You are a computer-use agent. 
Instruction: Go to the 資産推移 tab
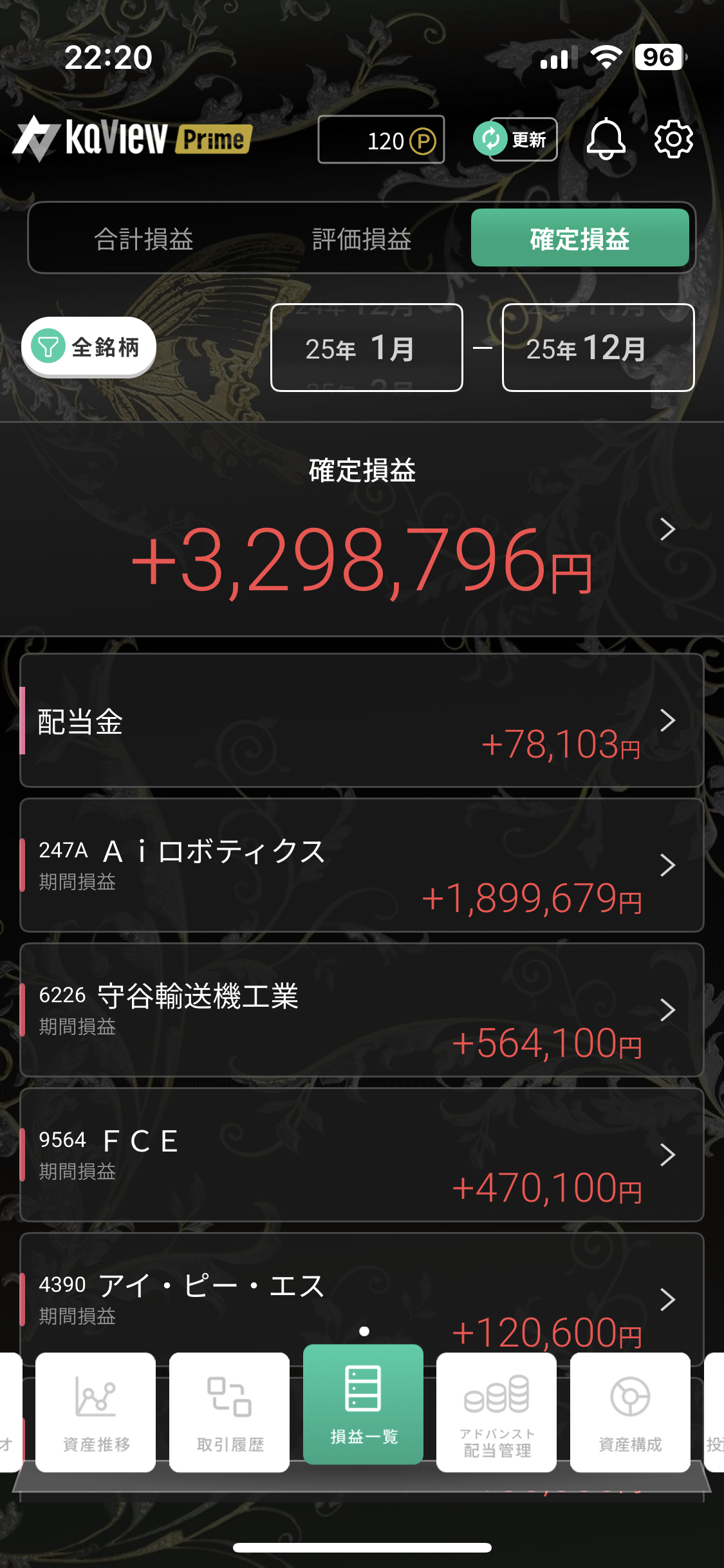(96, 1412)
